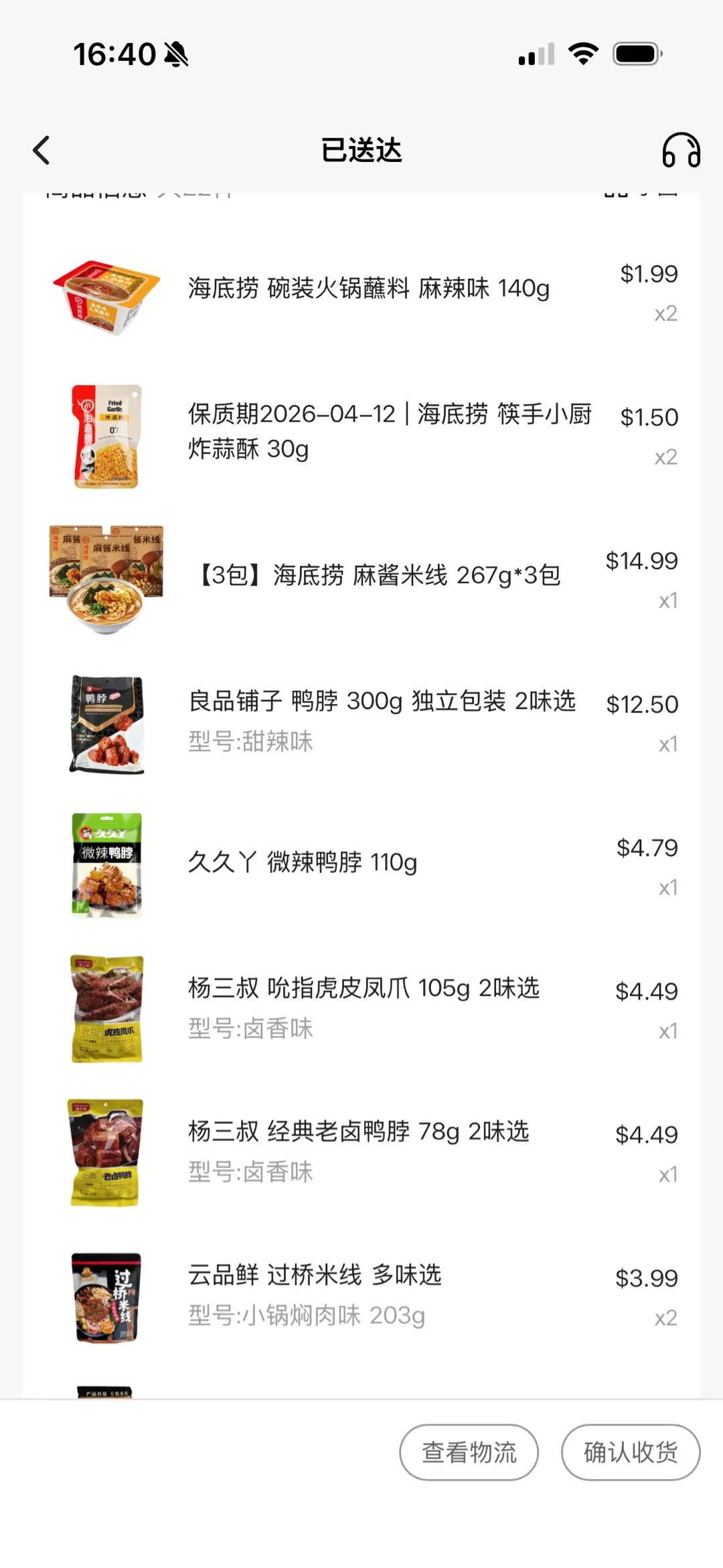Open the 海底捞 筷手小厨 炸蒜酥 30g item
This screenshot has width=723, height=1568.
click(x=388, y=432)
